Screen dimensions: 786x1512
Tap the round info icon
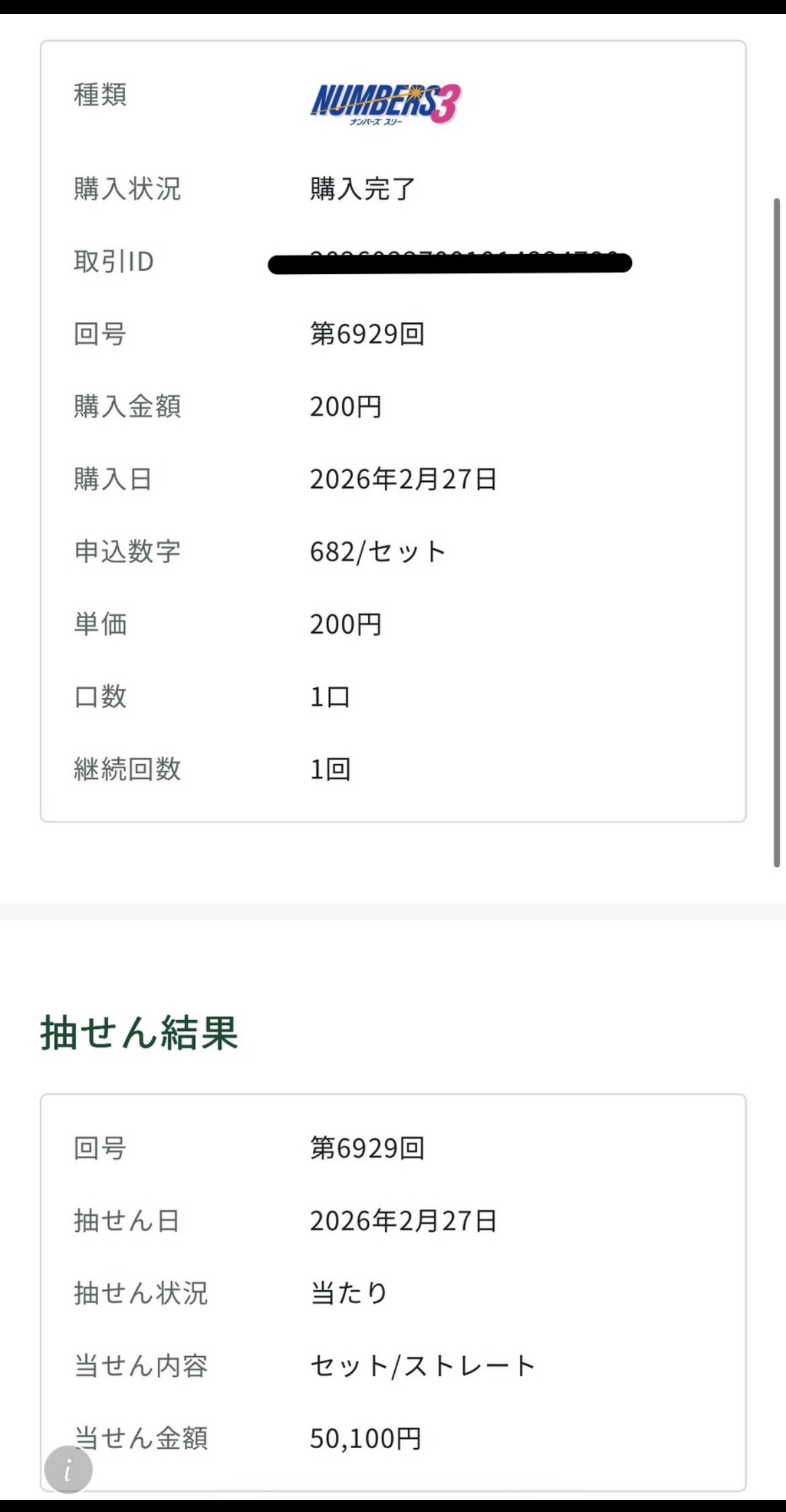tap(69, 1469)
